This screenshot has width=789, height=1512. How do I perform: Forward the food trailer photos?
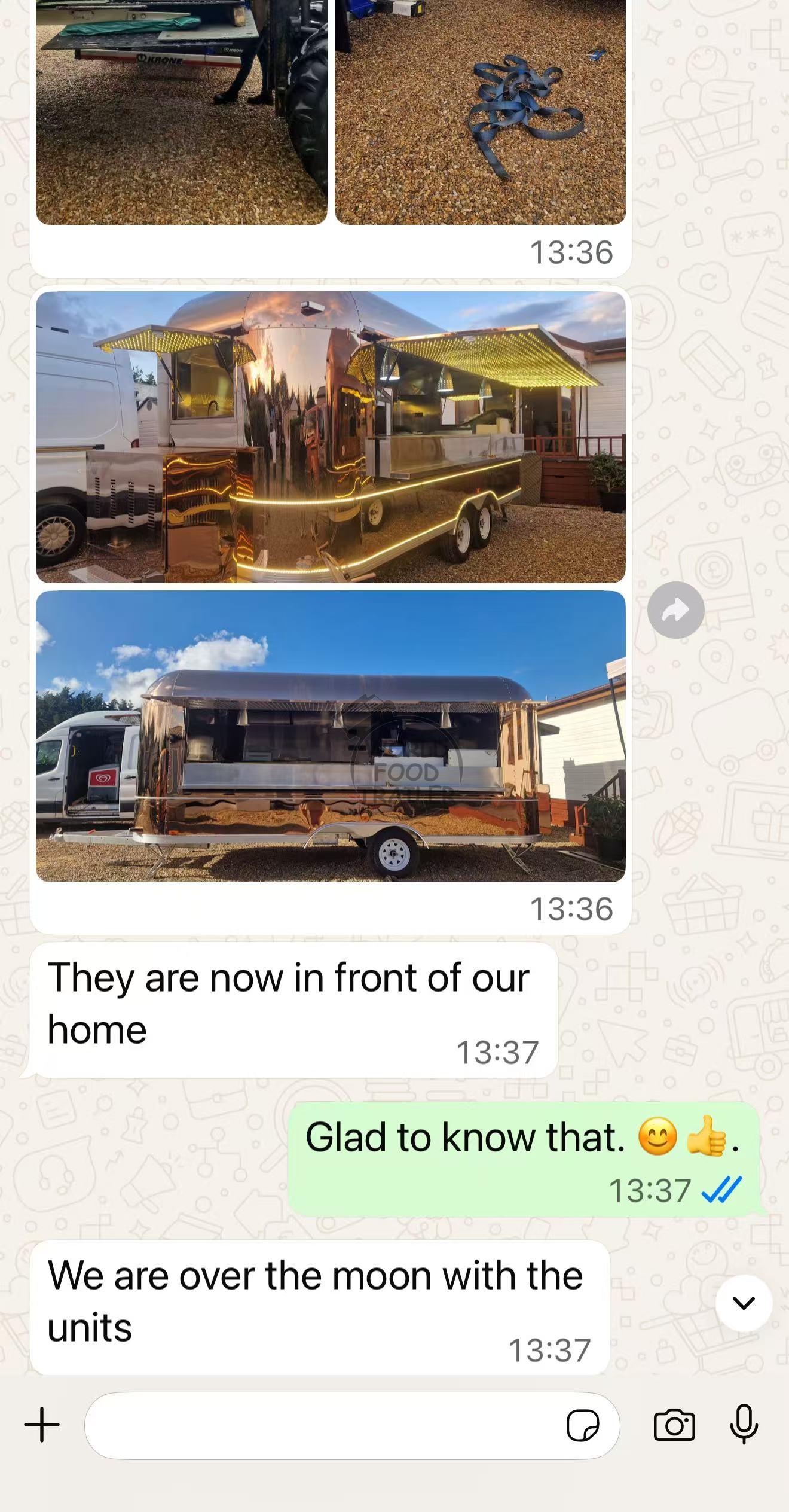675,610
